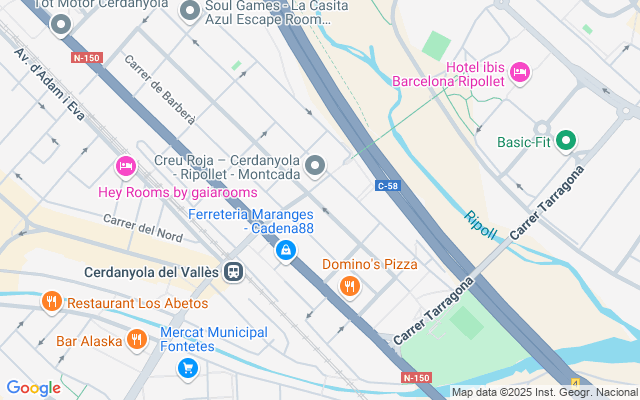640x400 pixels.
Task: Open the Hotel ibis Barcelona Ripollet pin
Action: click(519, 71)
